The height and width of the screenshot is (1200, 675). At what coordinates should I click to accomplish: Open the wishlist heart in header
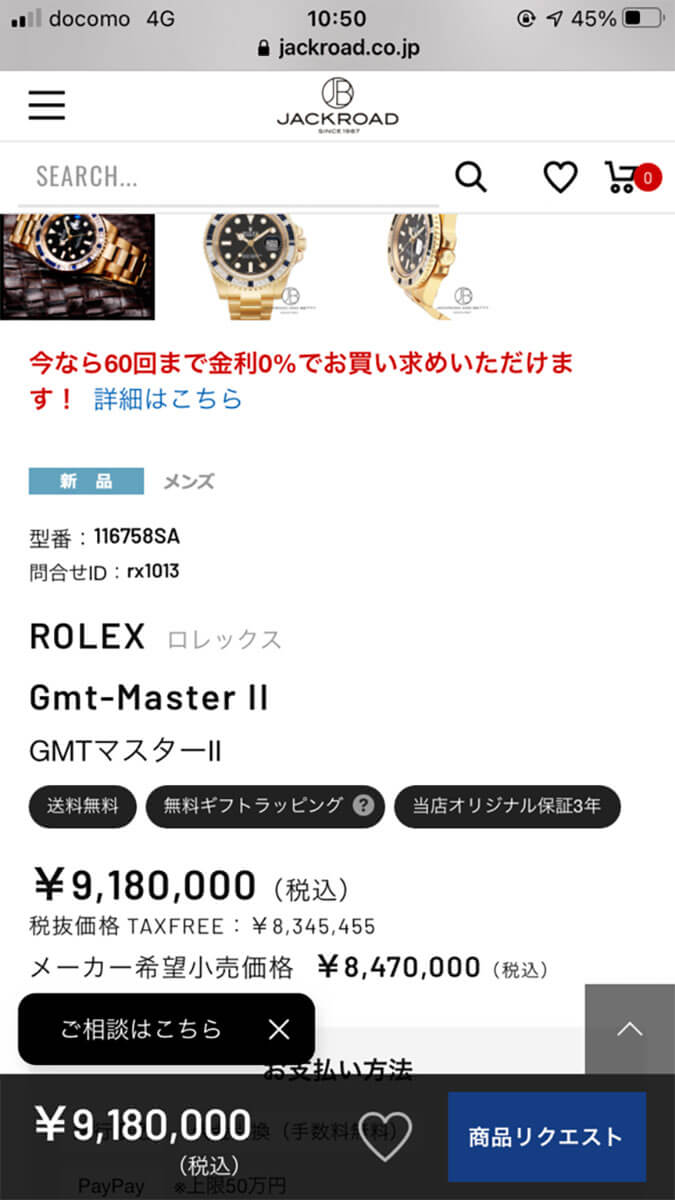[560, 177]
